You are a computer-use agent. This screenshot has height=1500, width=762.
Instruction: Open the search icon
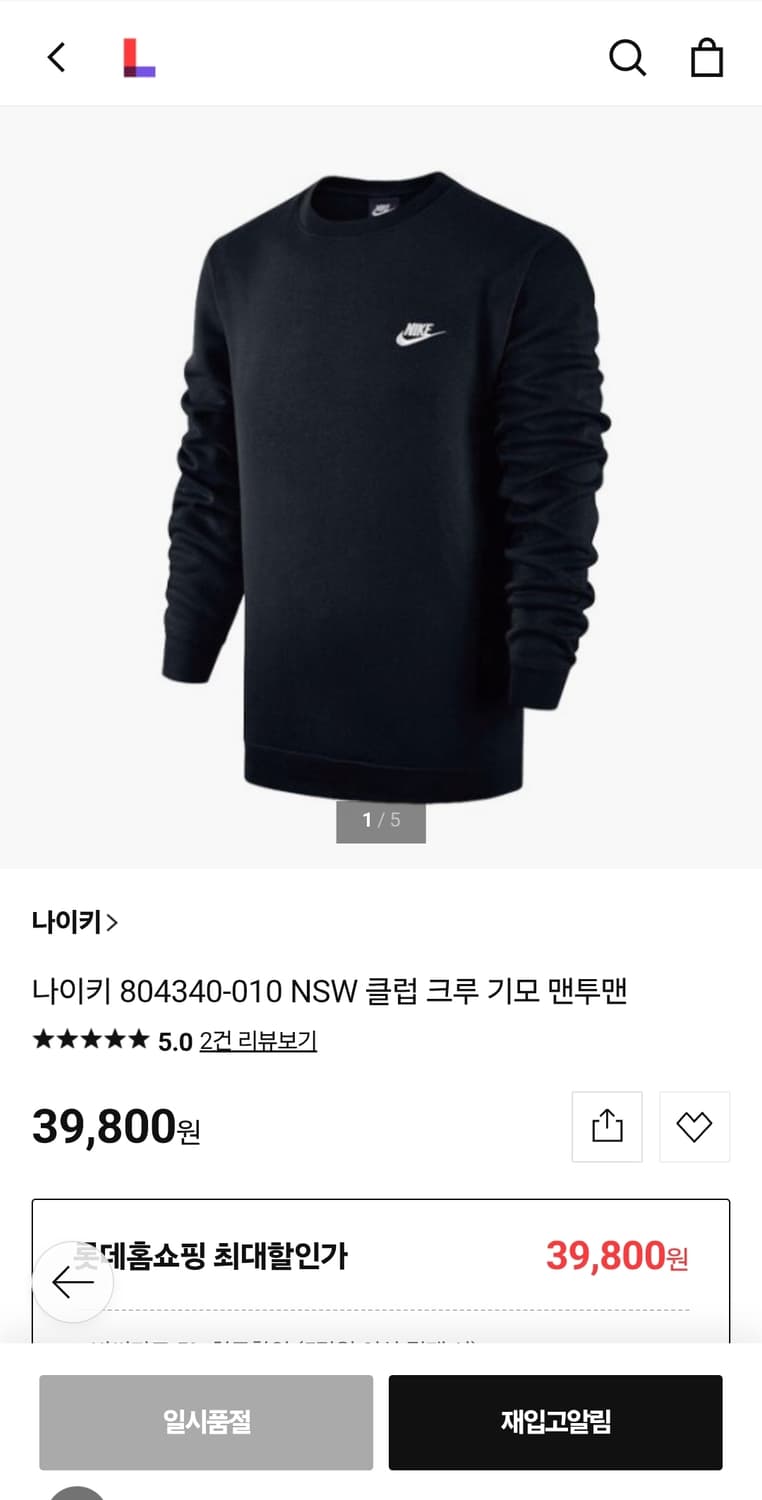pyautogui.click(x=628, y=57)
